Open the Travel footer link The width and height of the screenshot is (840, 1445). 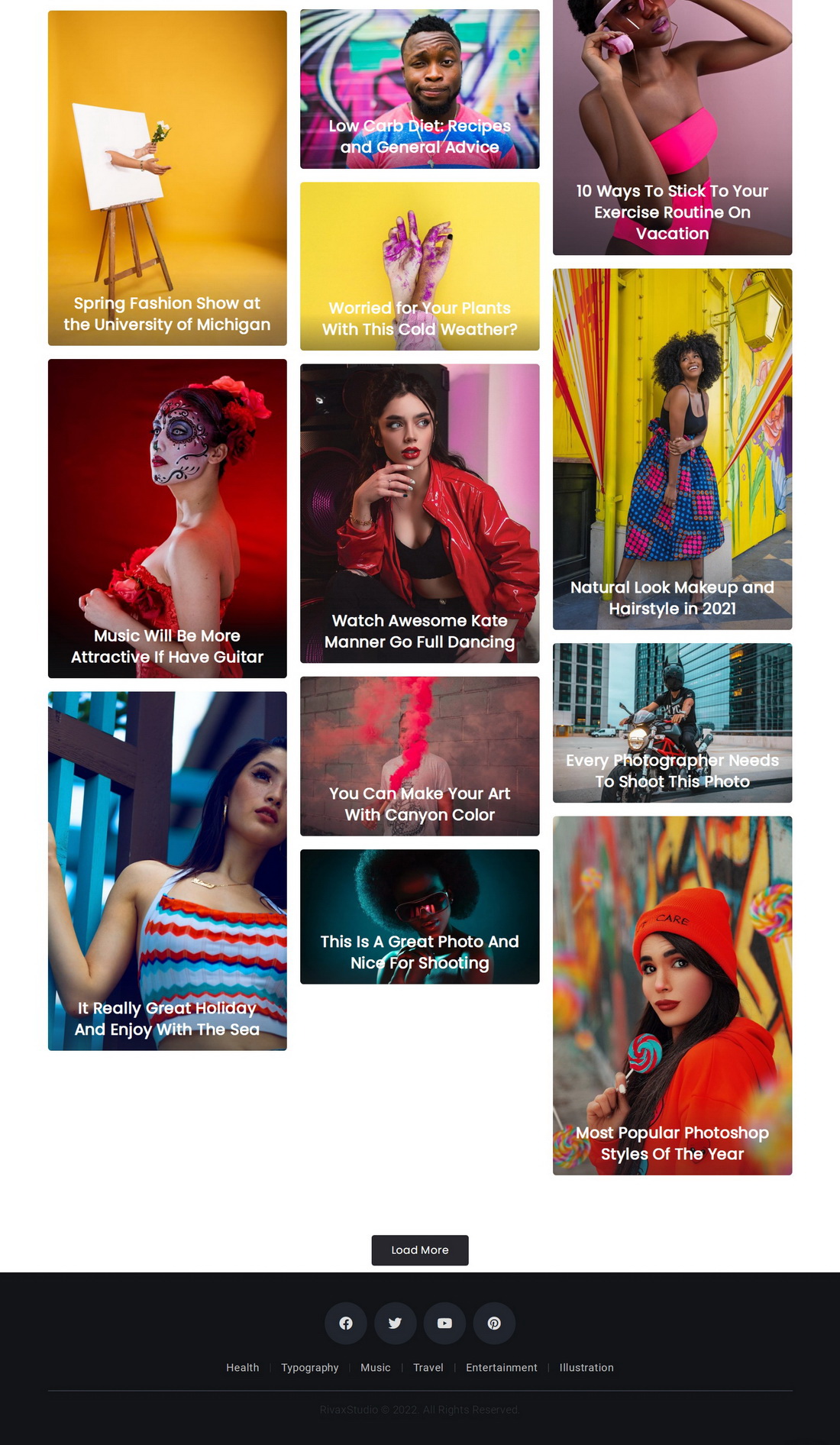coord(428,1368)
